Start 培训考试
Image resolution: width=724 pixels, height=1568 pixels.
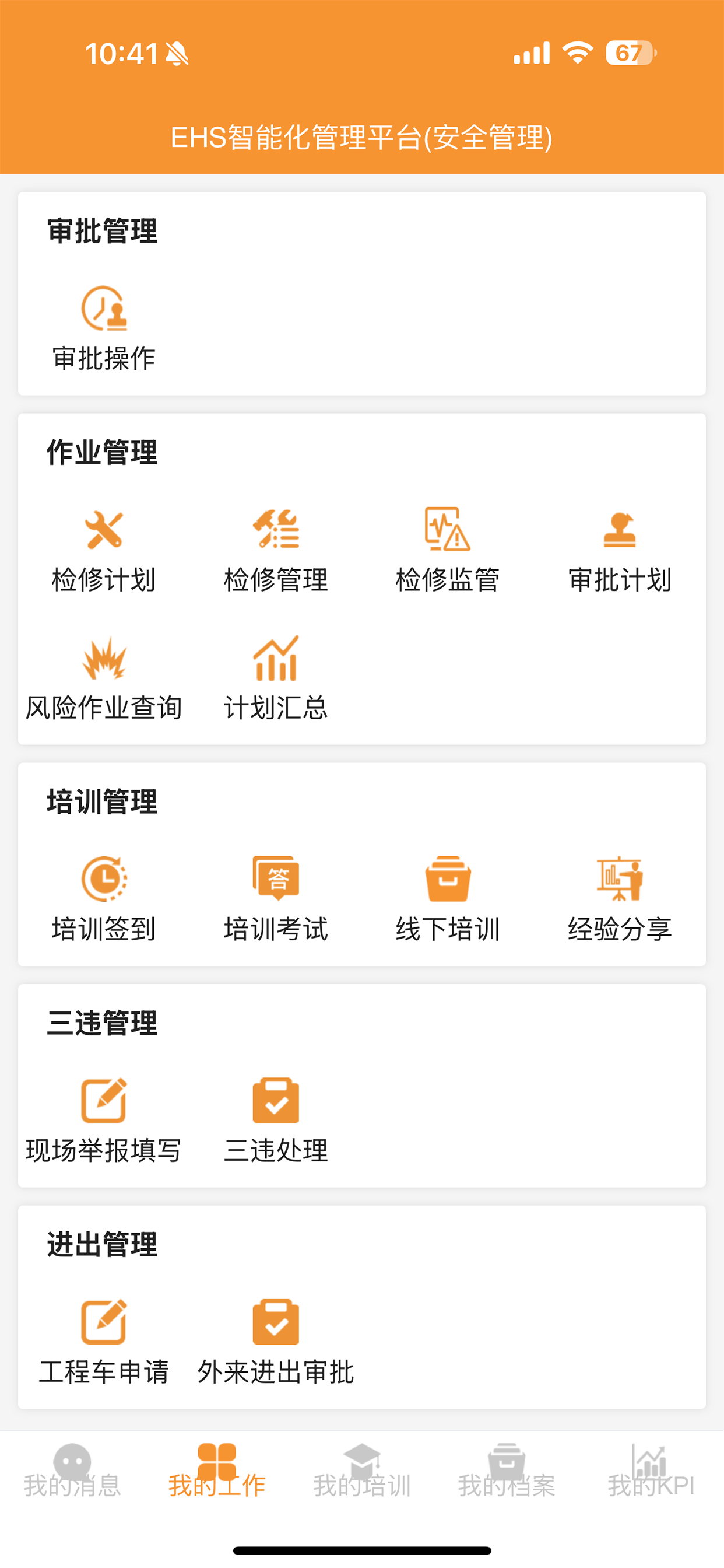coord(276,898)
